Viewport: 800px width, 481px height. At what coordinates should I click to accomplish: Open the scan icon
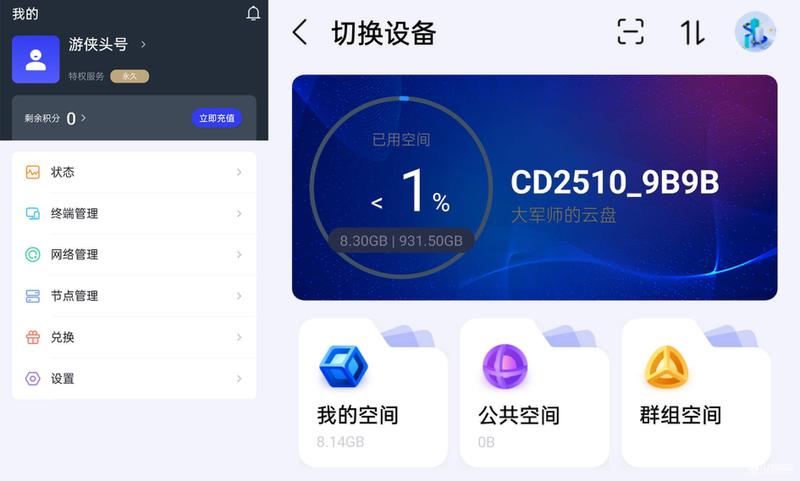(x=630, y=32)
